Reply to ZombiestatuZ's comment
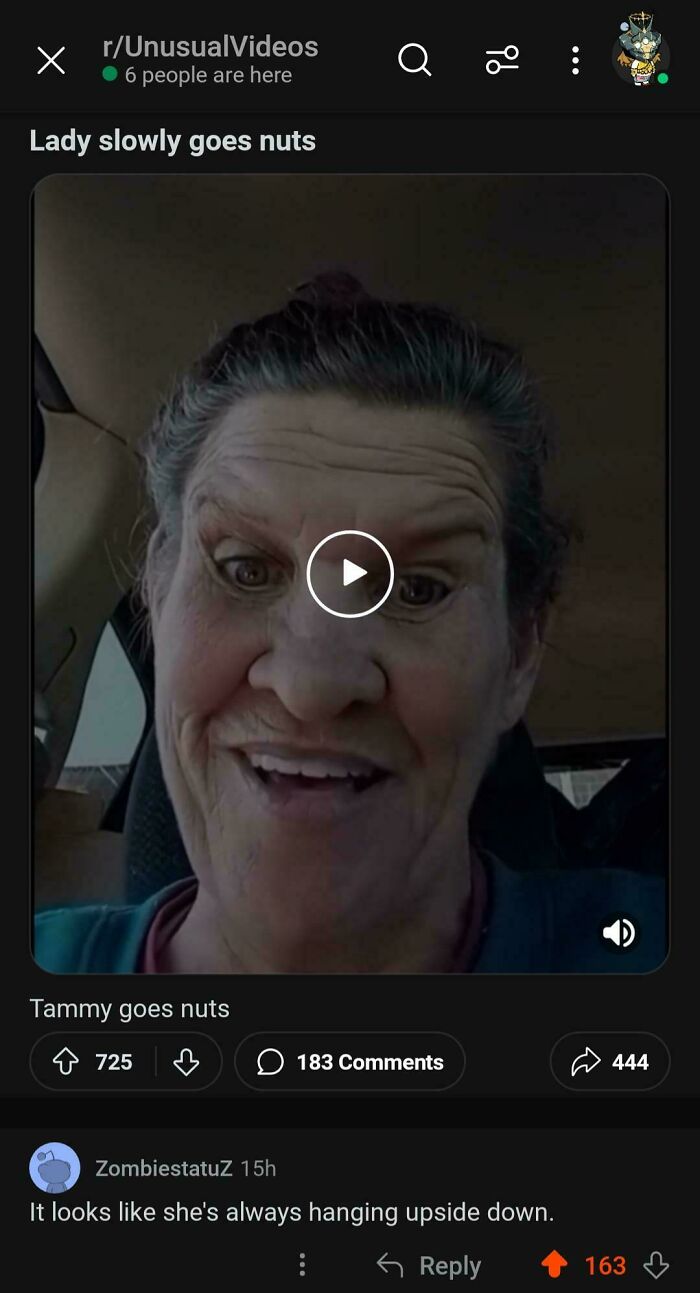The image size is (700, 1293). pos(428,1265)
